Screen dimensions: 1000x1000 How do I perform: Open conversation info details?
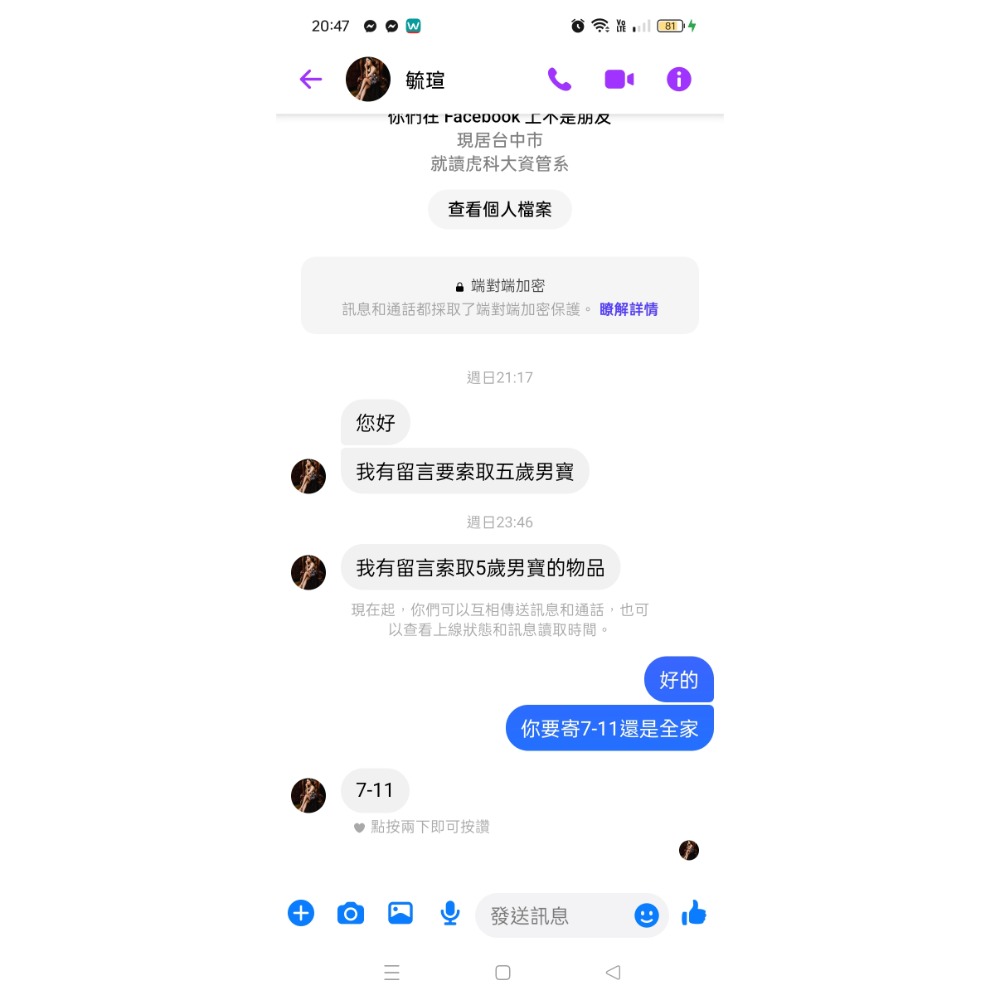pos(679,80)
